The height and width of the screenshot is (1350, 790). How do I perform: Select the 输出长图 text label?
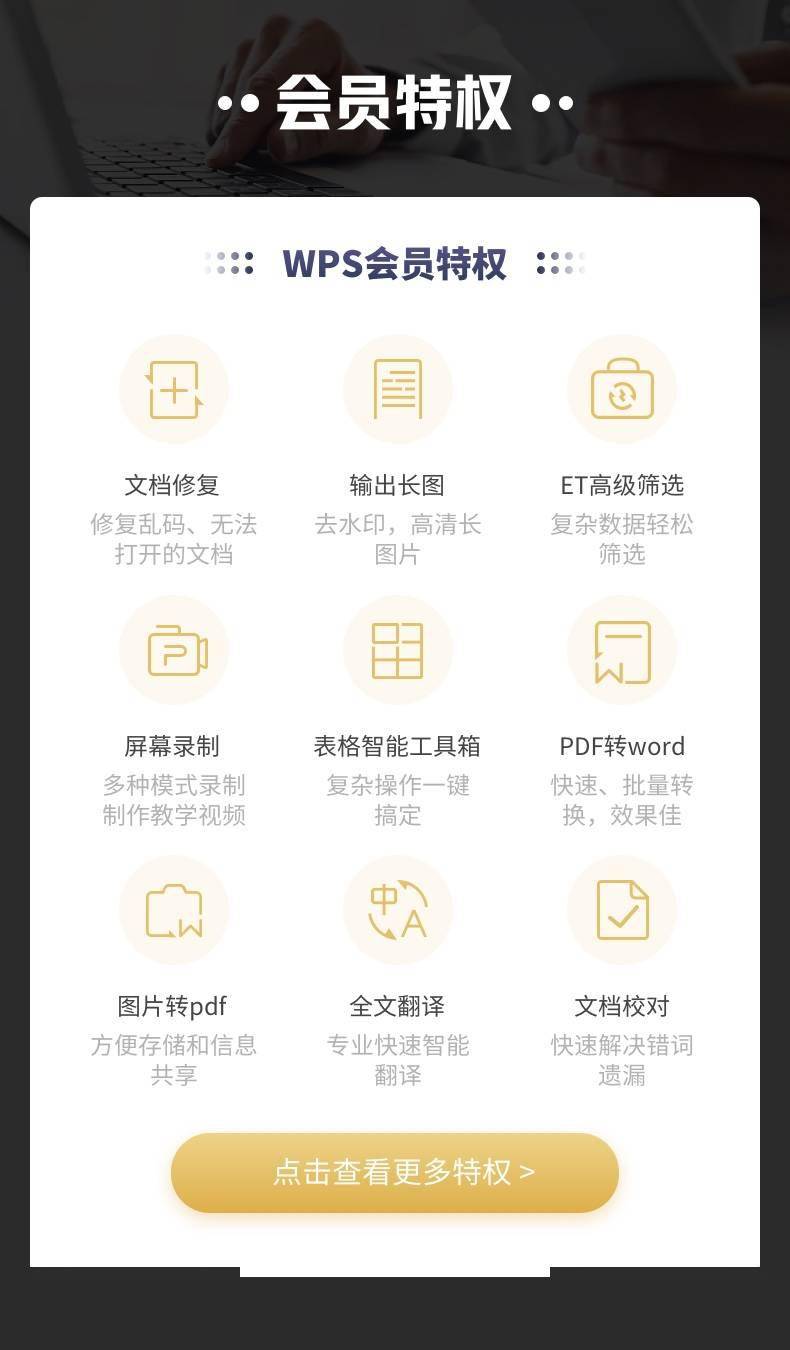tap(397, 486)
